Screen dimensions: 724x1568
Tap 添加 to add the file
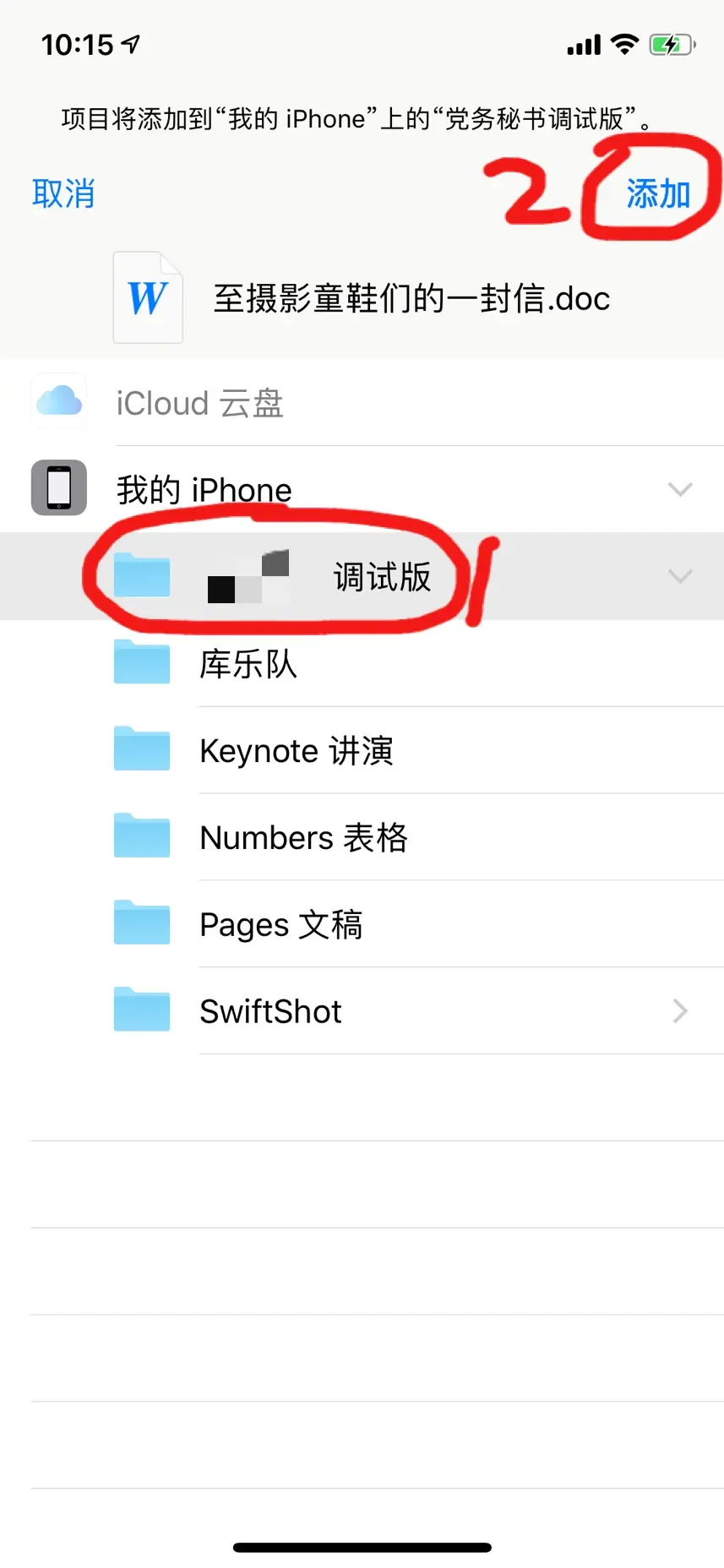[x=657, y=193]
